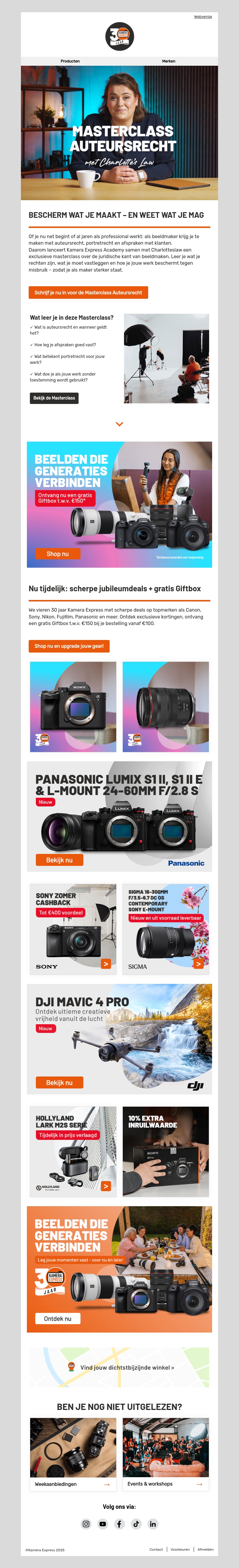
Task: Switch to Merken
Action: pos(168,62)
